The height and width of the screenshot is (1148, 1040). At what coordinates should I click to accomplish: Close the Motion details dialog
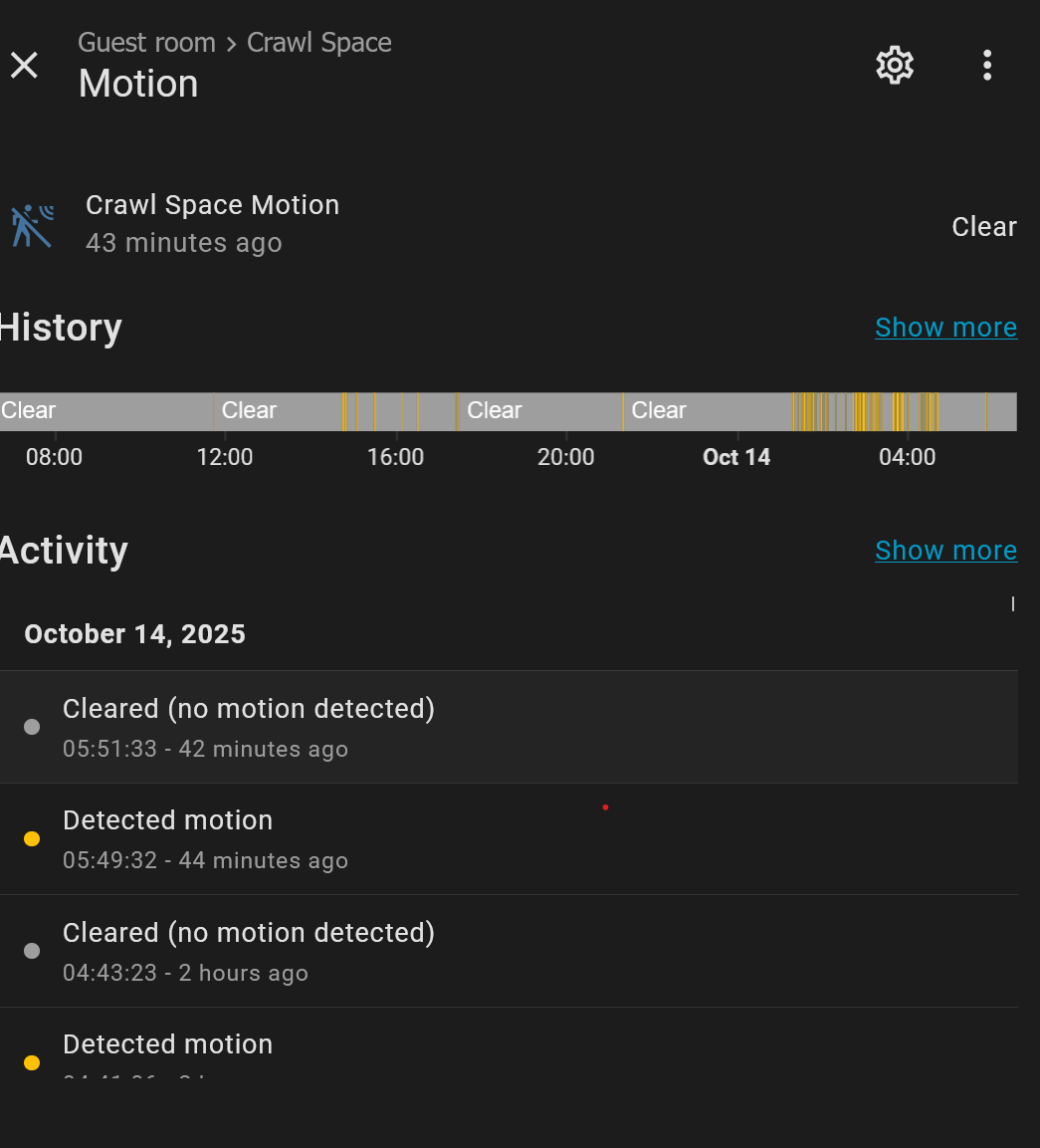pos(24,66)
